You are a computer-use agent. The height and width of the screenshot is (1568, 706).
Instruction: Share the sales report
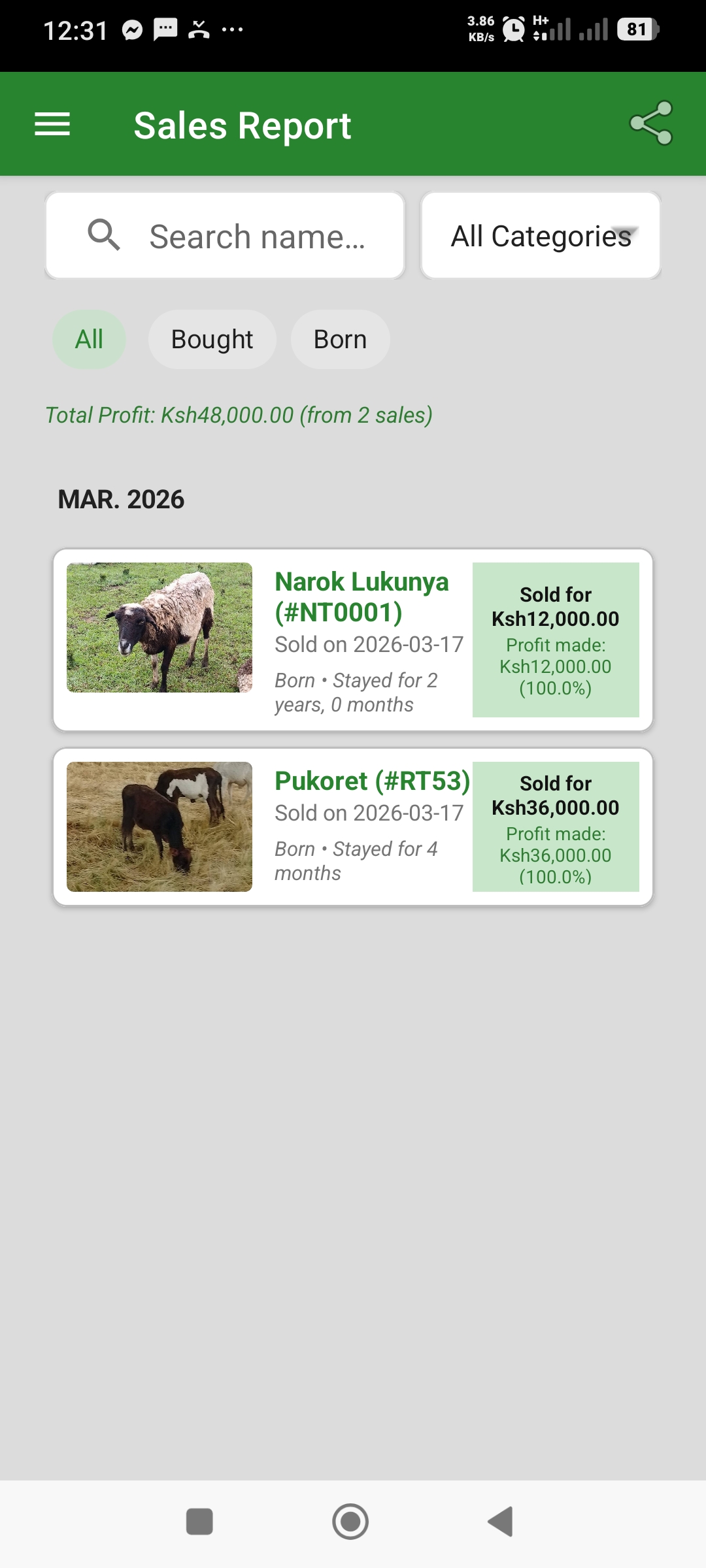coord(650,123)
